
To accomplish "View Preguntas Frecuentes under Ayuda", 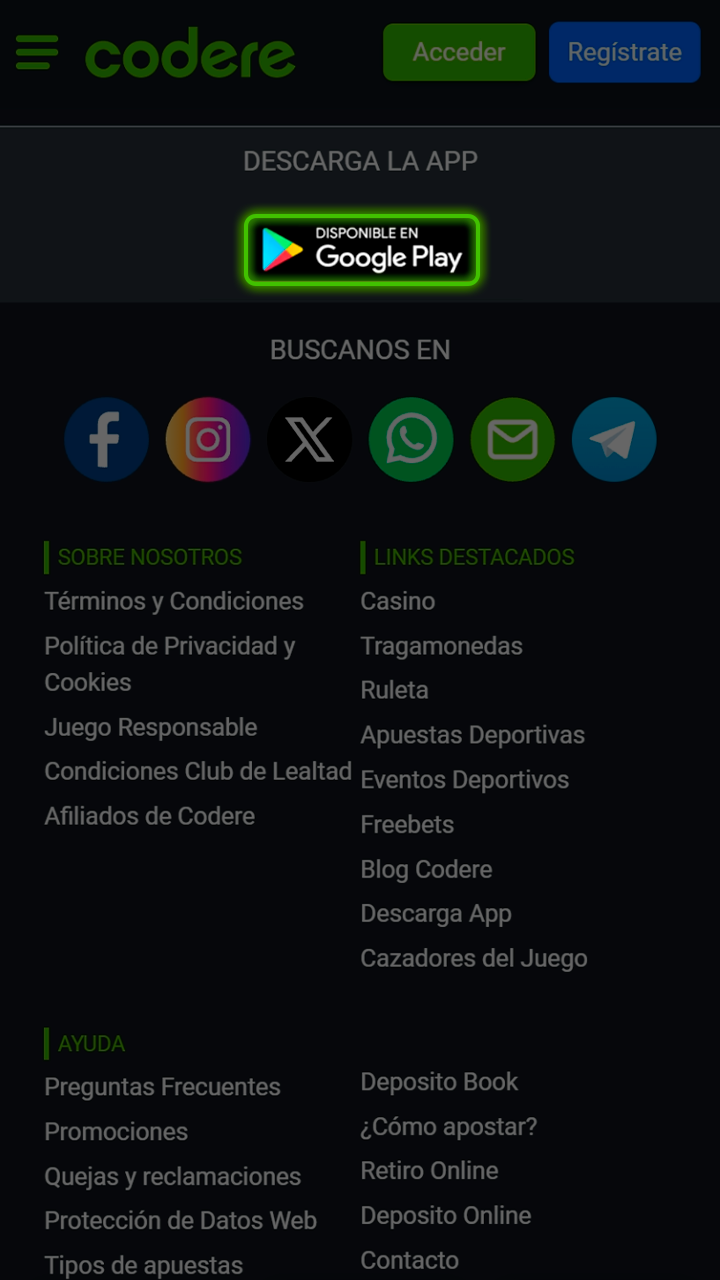I will tap(162, 1086).
